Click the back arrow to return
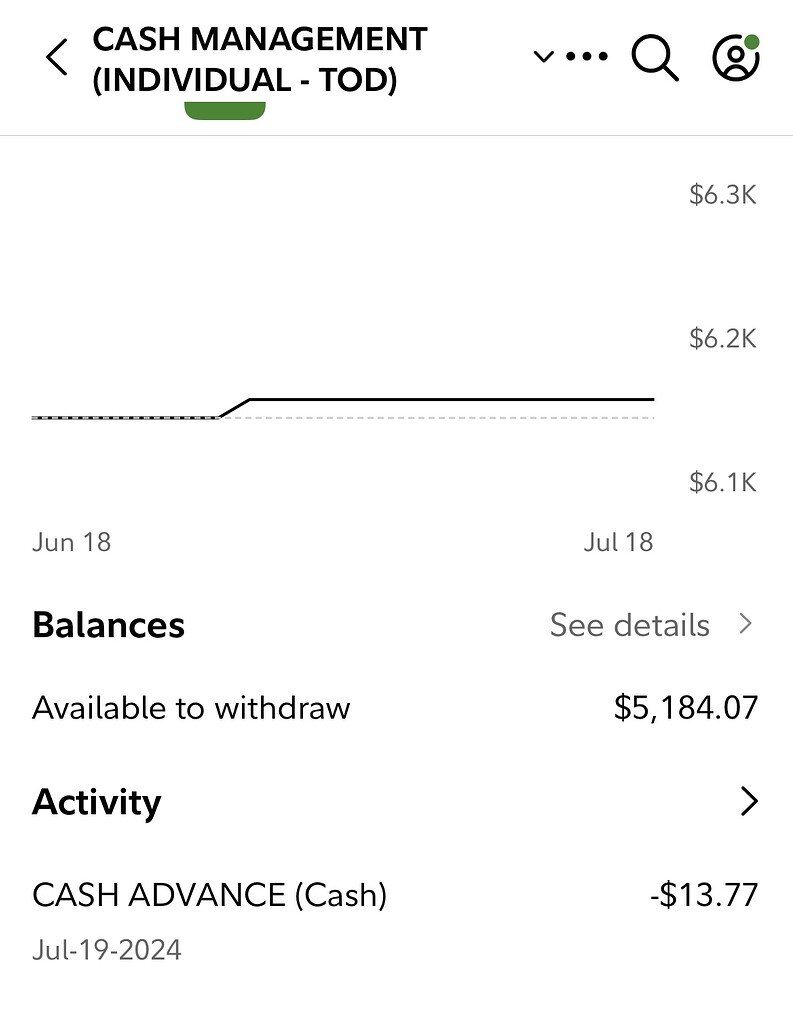The width and height of the screenshot is (793, 1024). (x=55, y=56)
